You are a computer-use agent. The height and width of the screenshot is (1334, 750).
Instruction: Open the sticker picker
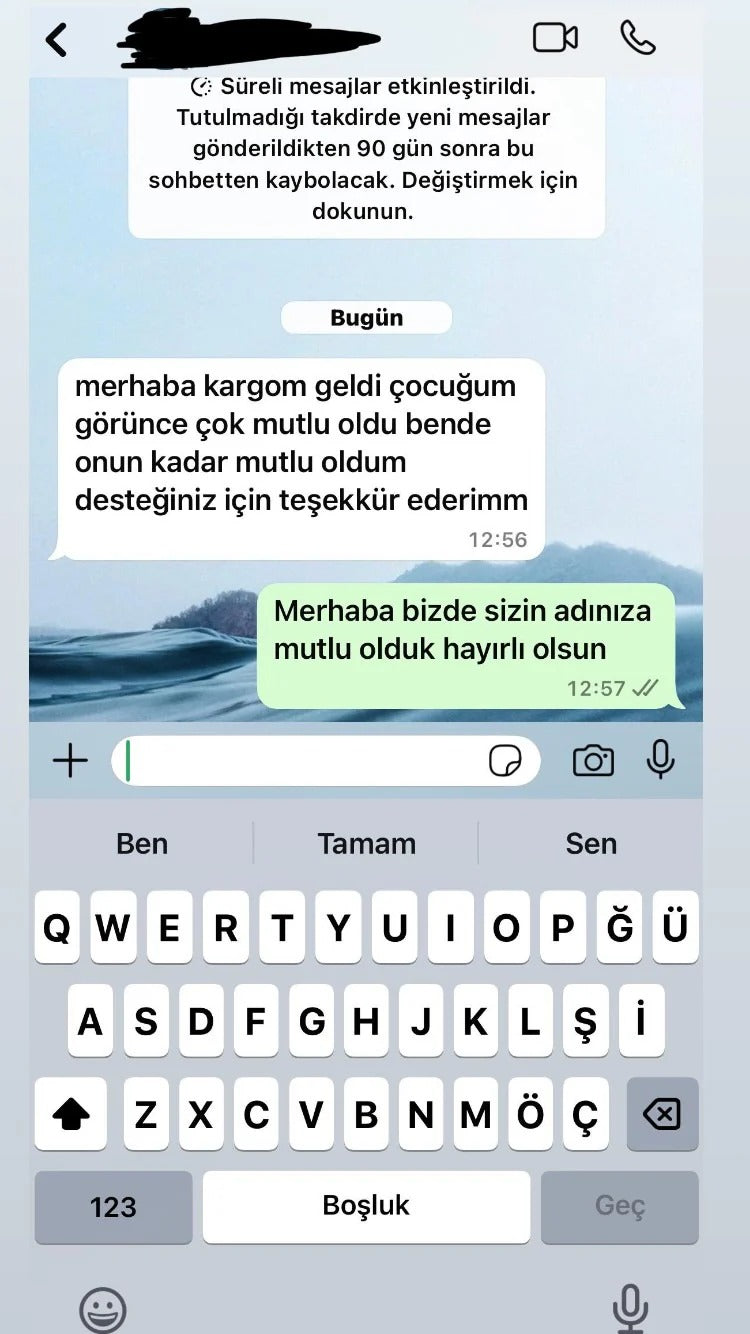(x=505, y=761)
